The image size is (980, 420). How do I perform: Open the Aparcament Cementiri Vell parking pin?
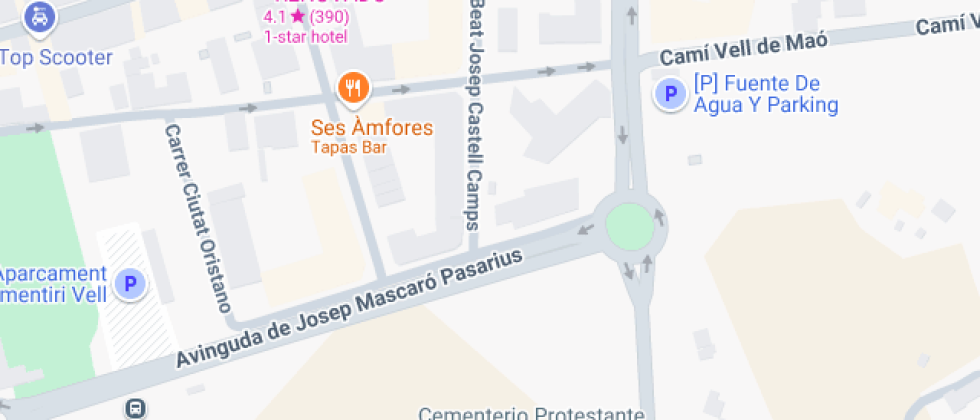[129, 285]
